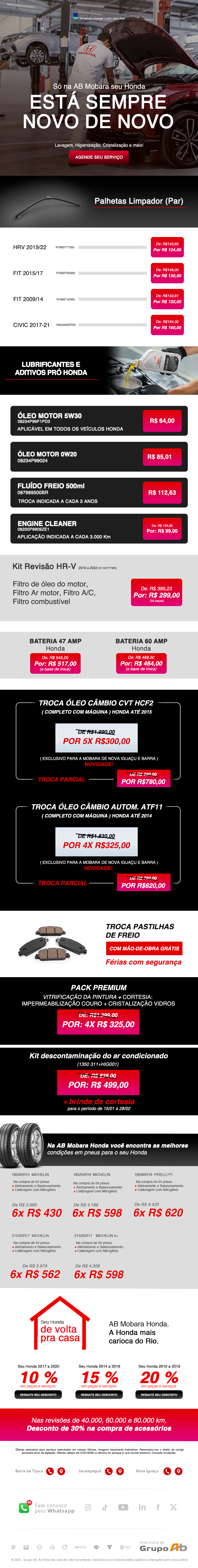Open the LinkedIn page icon
The height and width of the screenshot is (1568, 198).
142,1507
